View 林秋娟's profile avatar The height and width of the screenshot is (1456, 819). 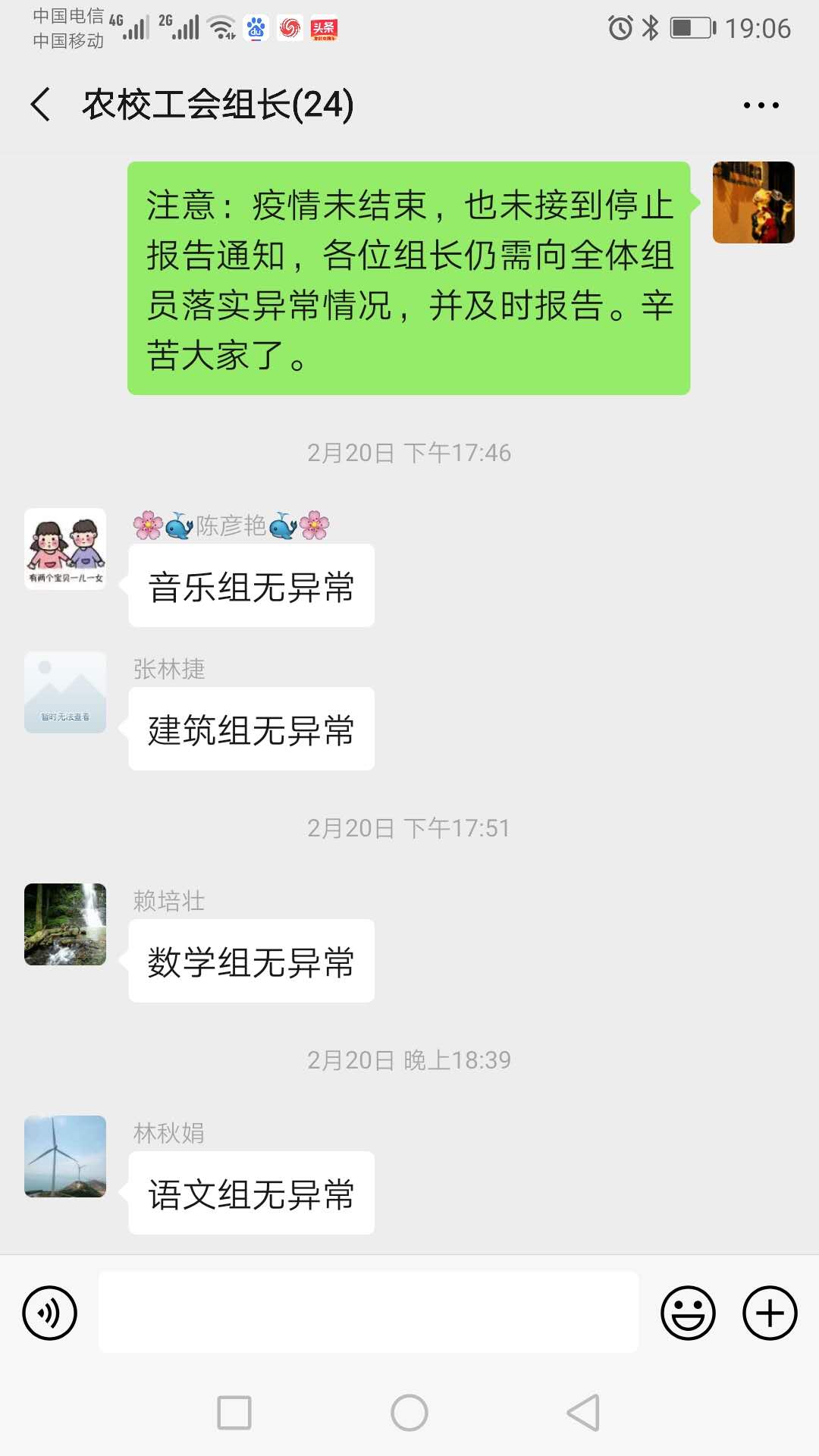(65, 1156)
